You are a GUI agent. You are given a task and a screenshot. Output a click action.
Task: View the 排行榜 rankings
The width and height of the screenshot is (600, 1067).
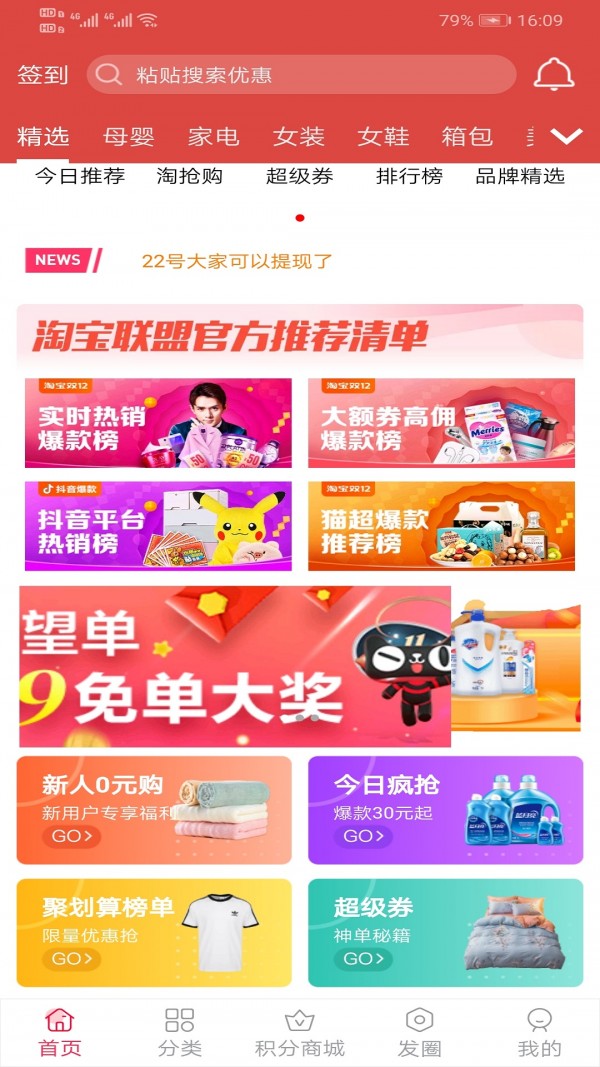click(x=409, y=177)
